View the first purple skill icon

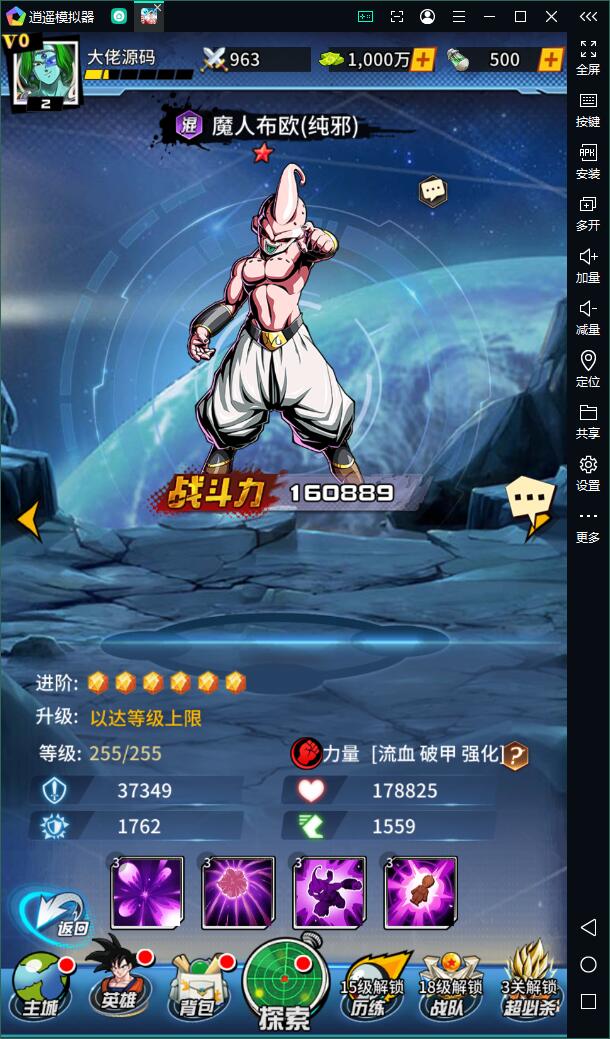(146, 892)
